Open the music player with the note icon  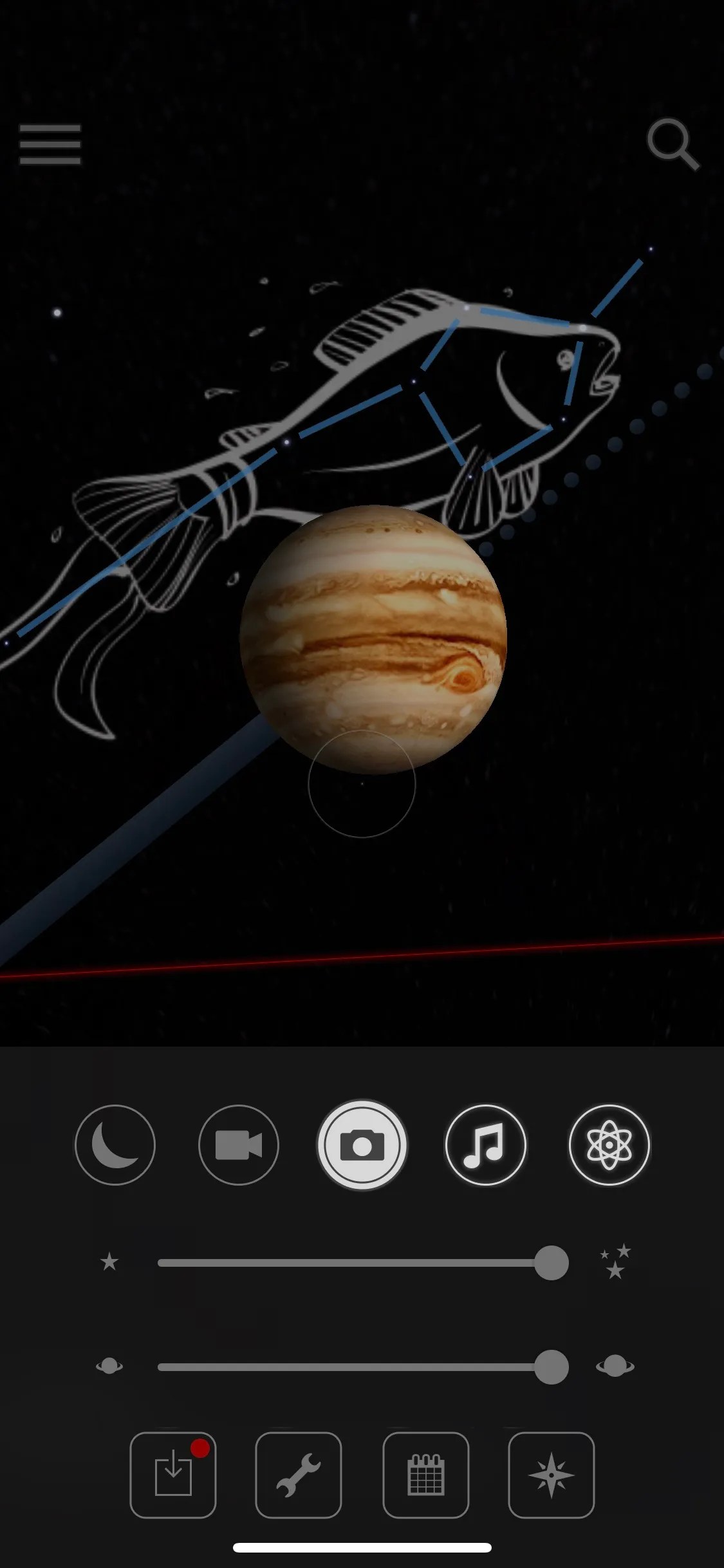(486, 1146)
